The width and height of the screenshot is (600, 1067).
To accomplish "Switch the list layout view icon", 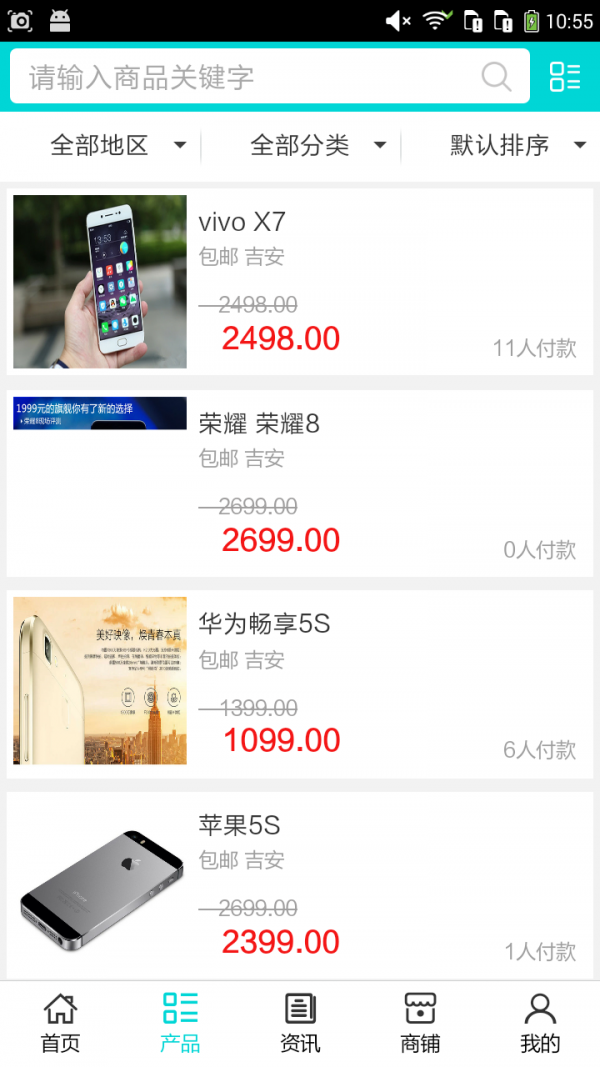I will tap(565, 77).
